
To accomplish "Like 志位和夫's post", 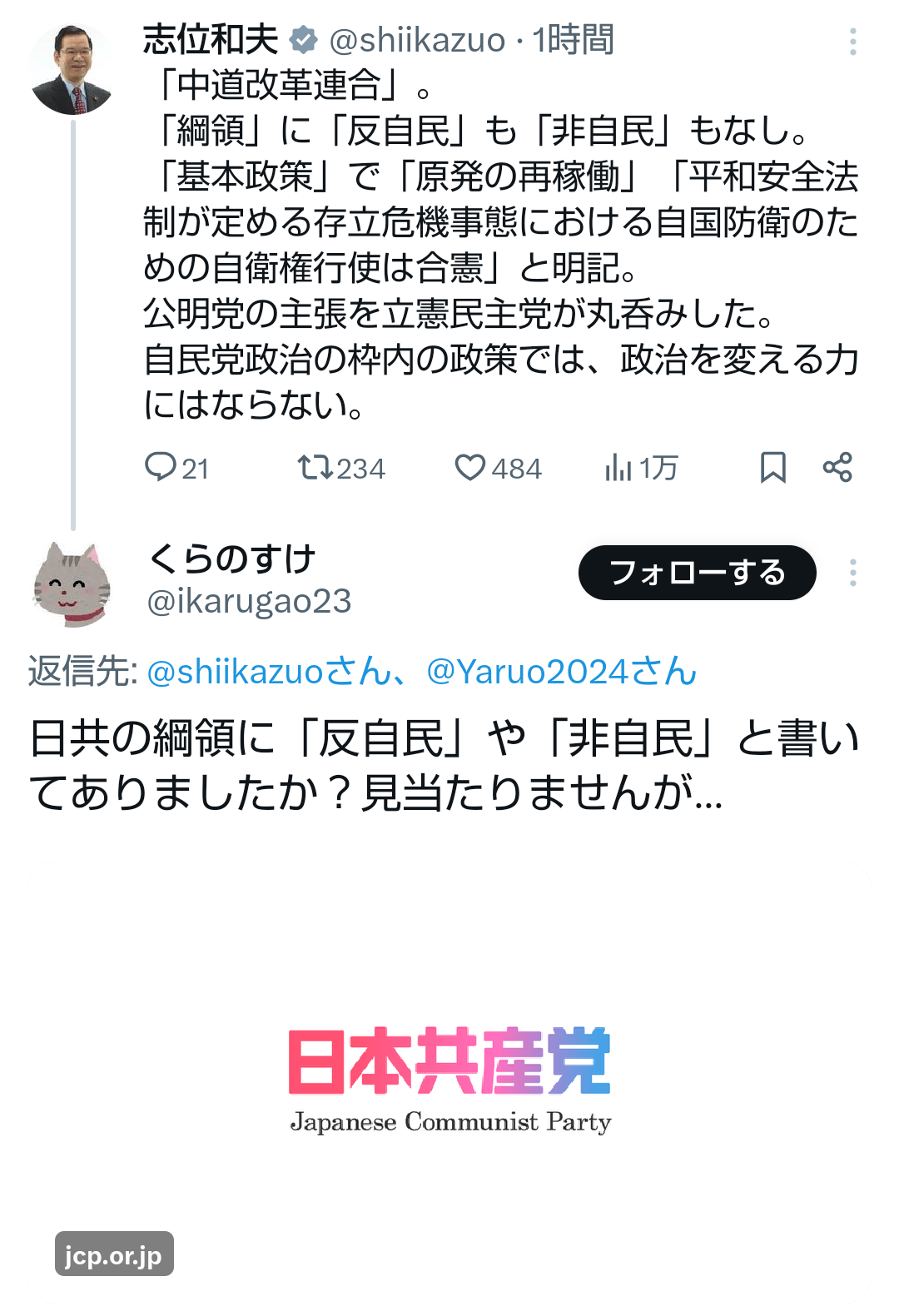I will pyautogui.click(x=470, y=468).
